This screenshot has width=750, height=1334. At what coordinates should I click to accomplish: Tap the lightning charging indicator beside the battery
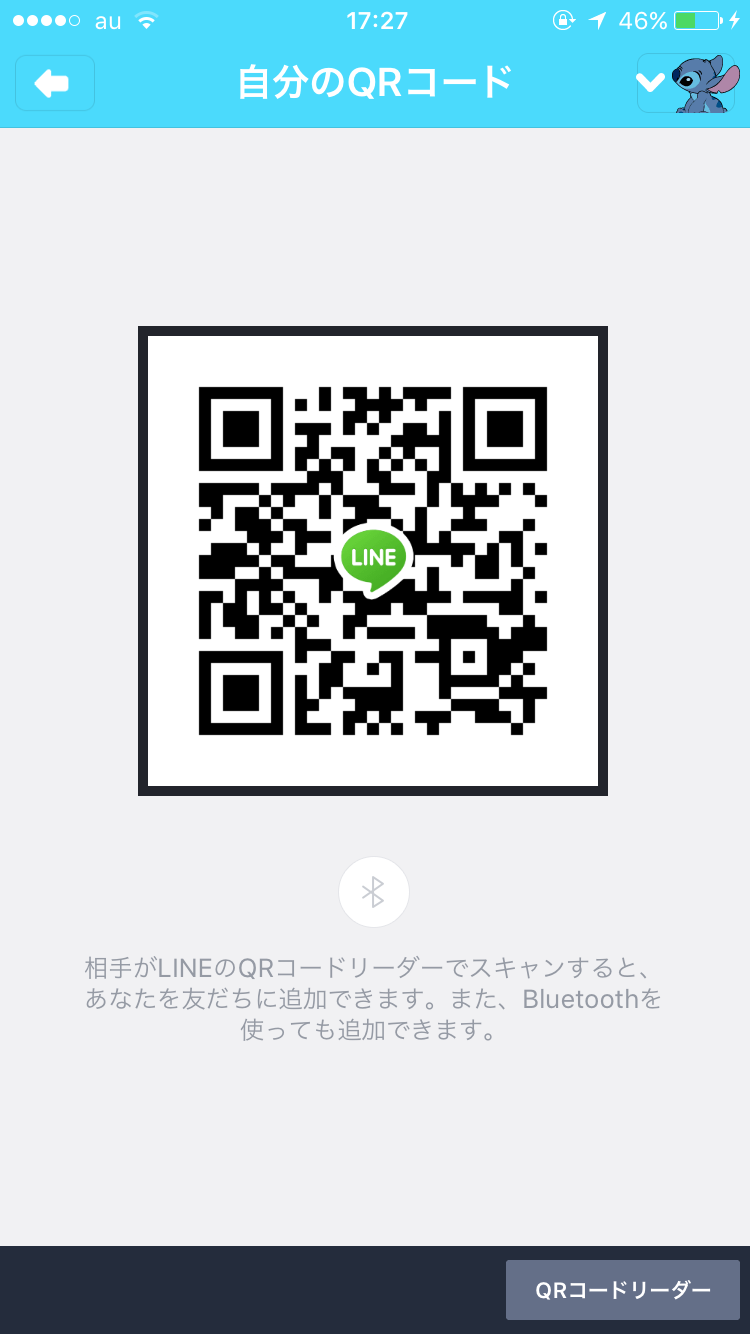pos(733,19)
